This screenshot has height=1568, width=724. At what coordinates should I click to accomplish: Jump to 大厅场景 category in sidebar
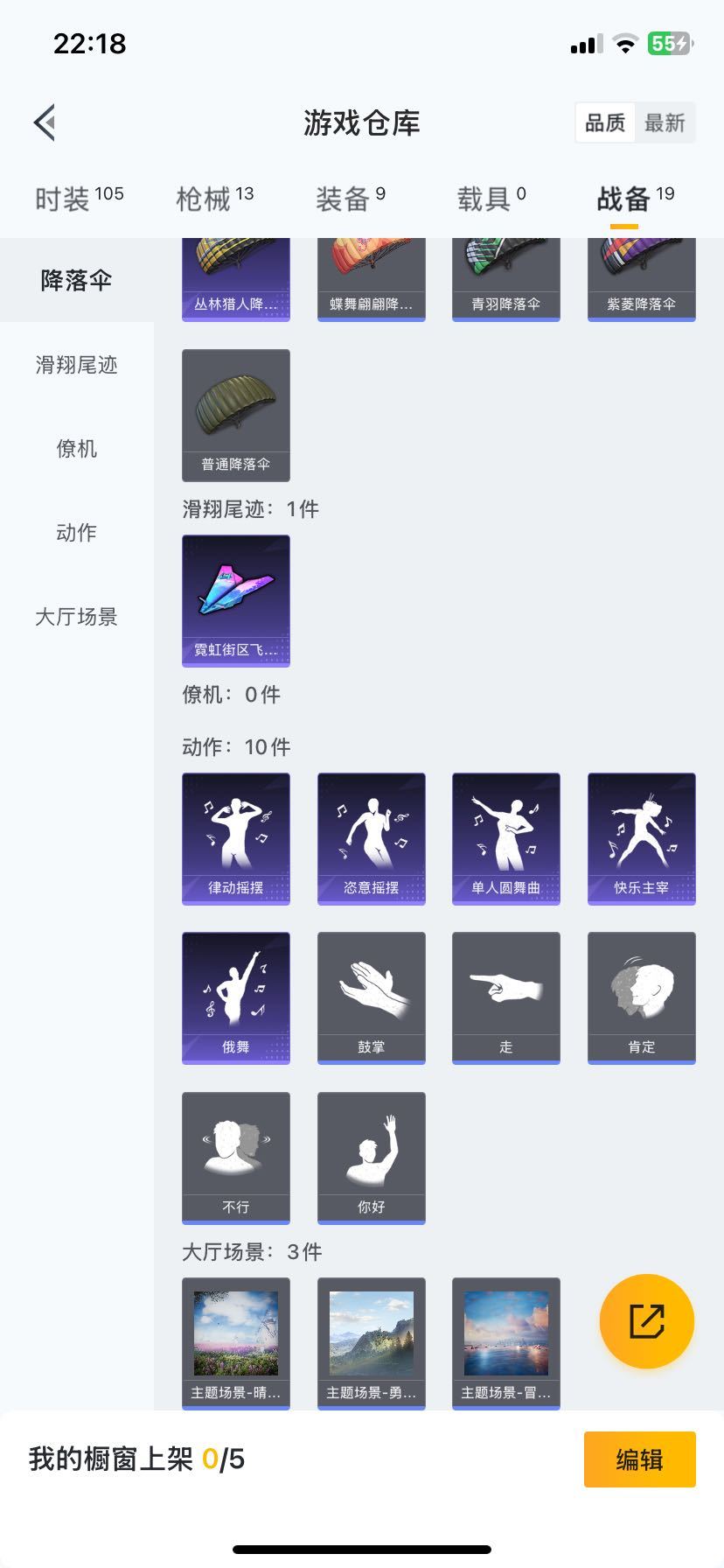coord(77,617)
